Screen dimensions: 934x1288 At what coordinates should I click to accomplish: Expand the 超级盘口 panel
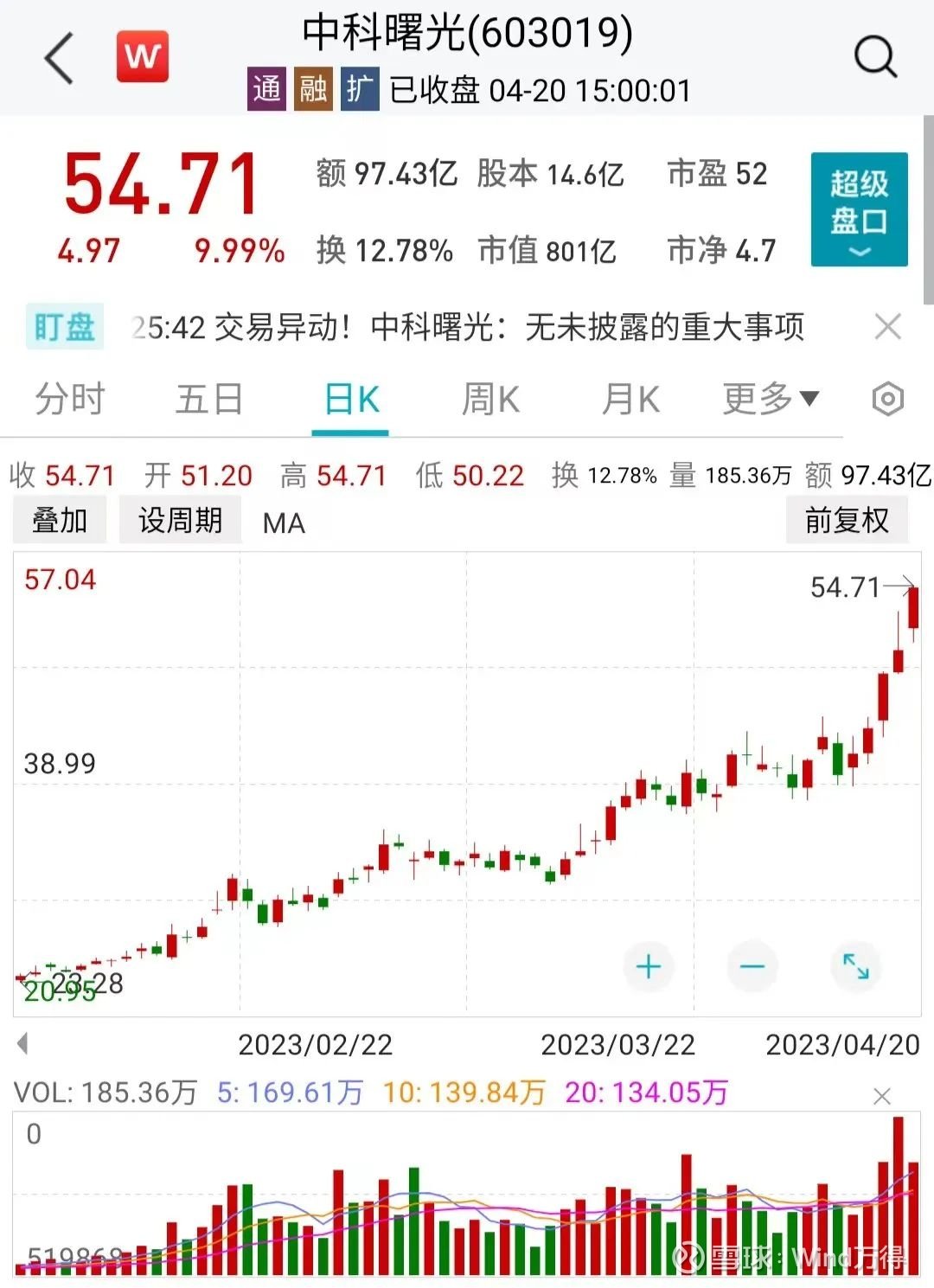pos(859,209)
